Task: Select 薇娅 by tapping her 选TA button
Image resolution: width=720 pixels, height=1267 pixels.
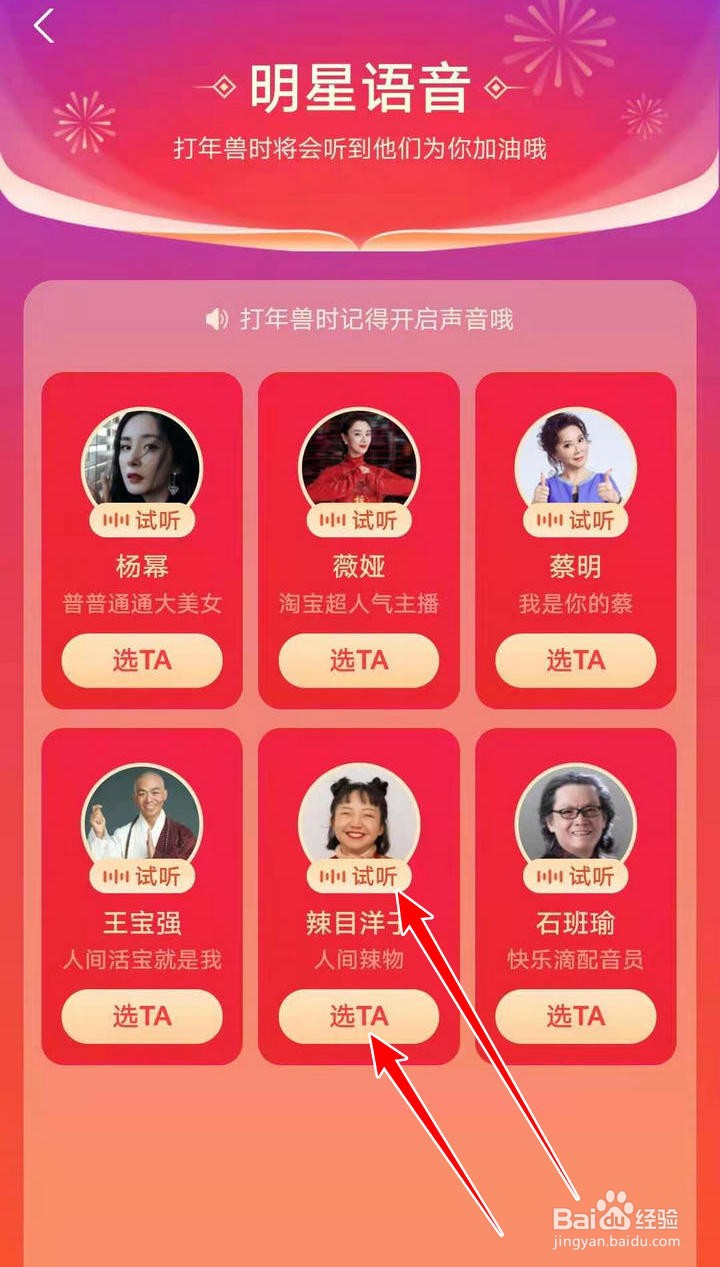Action: point(359,661)
